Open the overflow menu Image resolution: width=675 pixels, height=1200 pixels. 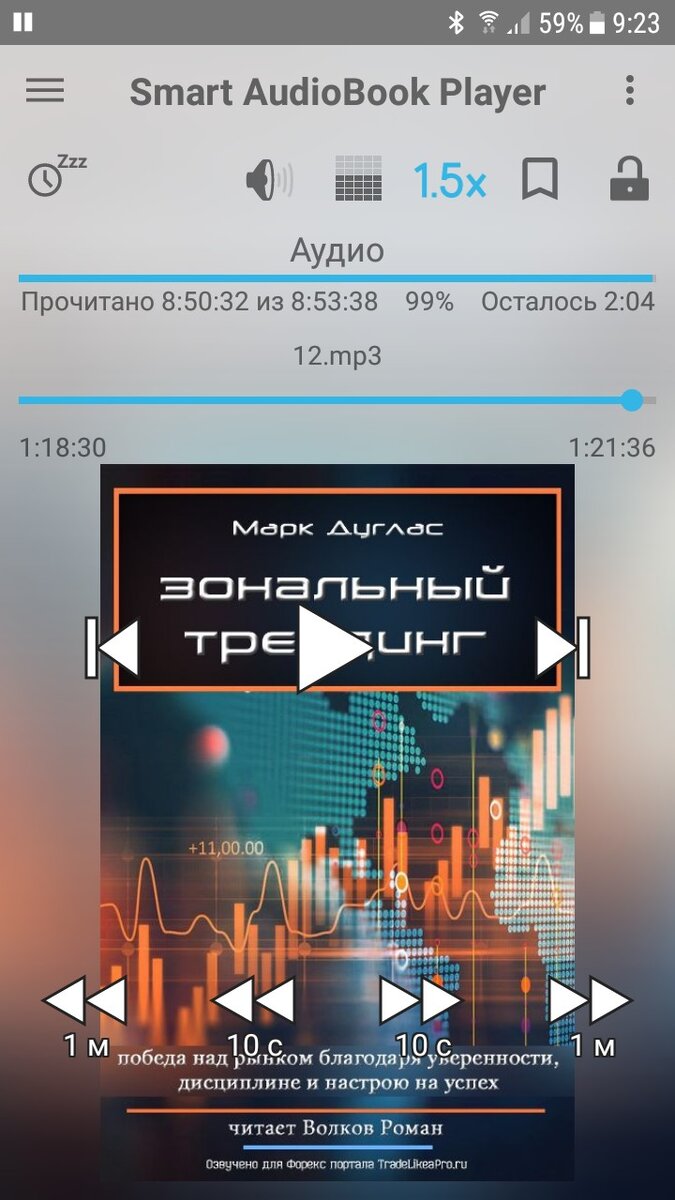[630, 91]
